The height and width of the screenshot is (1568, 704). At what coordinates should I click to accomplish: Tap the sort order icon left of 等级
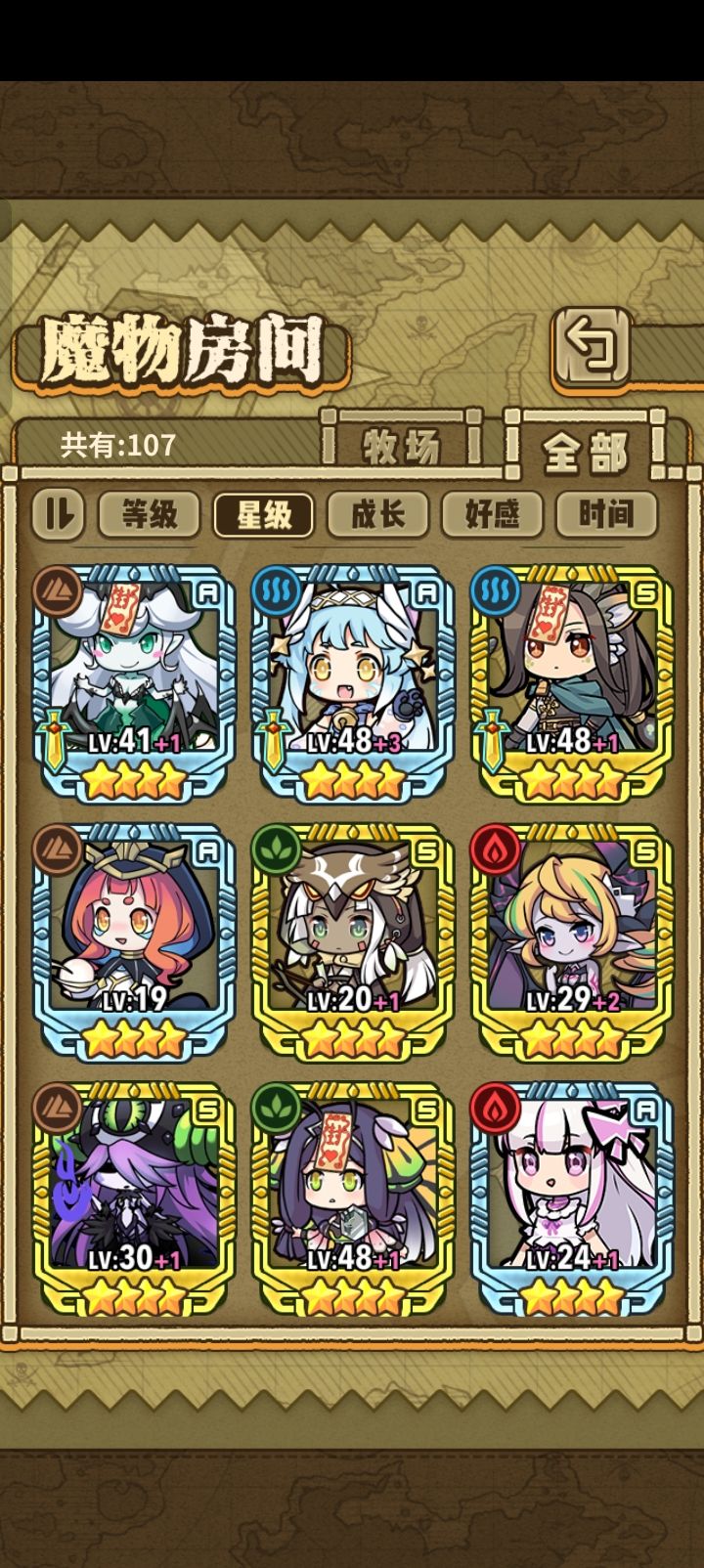(57, 513)
